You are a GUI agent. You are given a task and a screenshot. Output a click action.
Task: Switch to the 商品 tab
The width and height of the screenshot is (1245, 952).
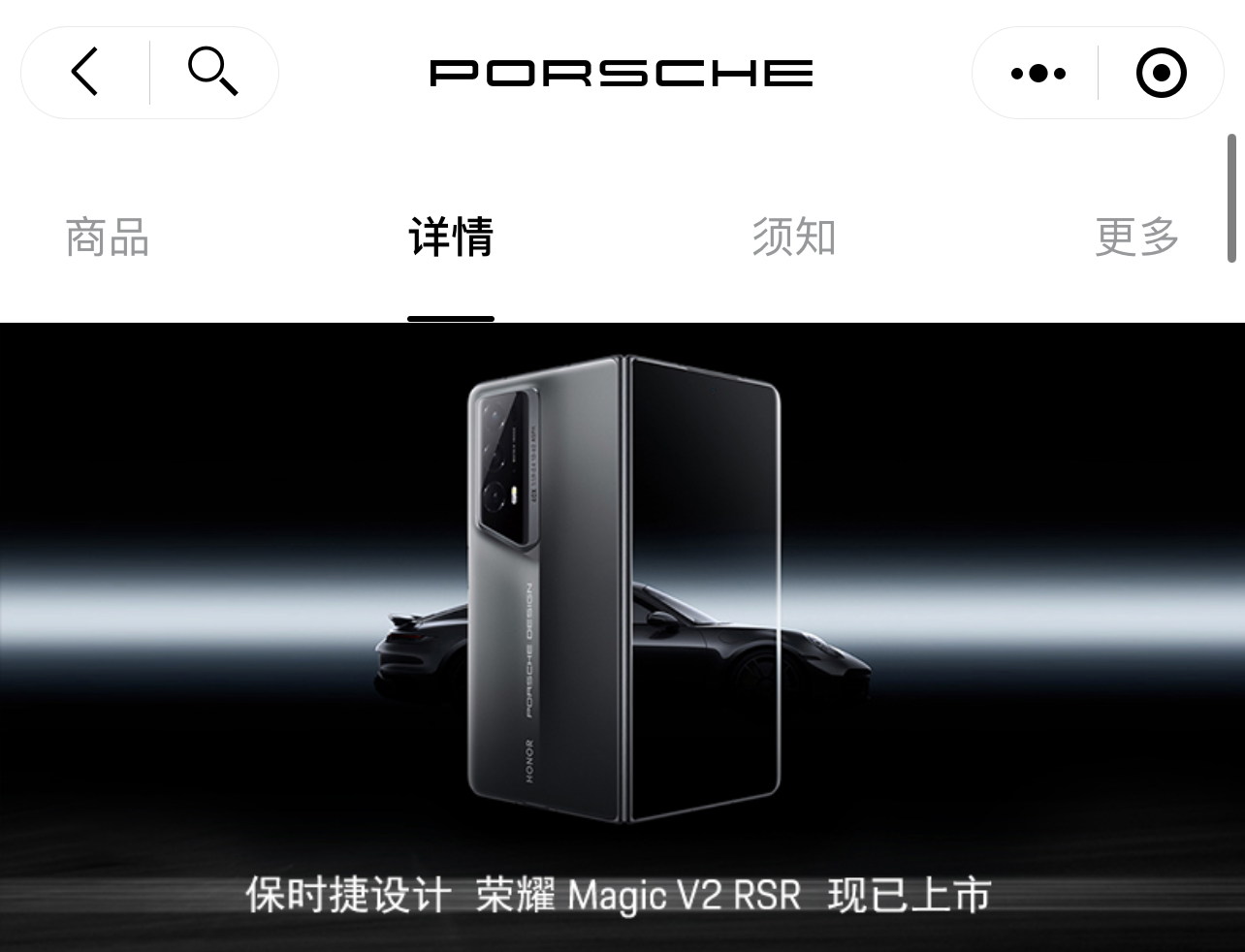108,238
